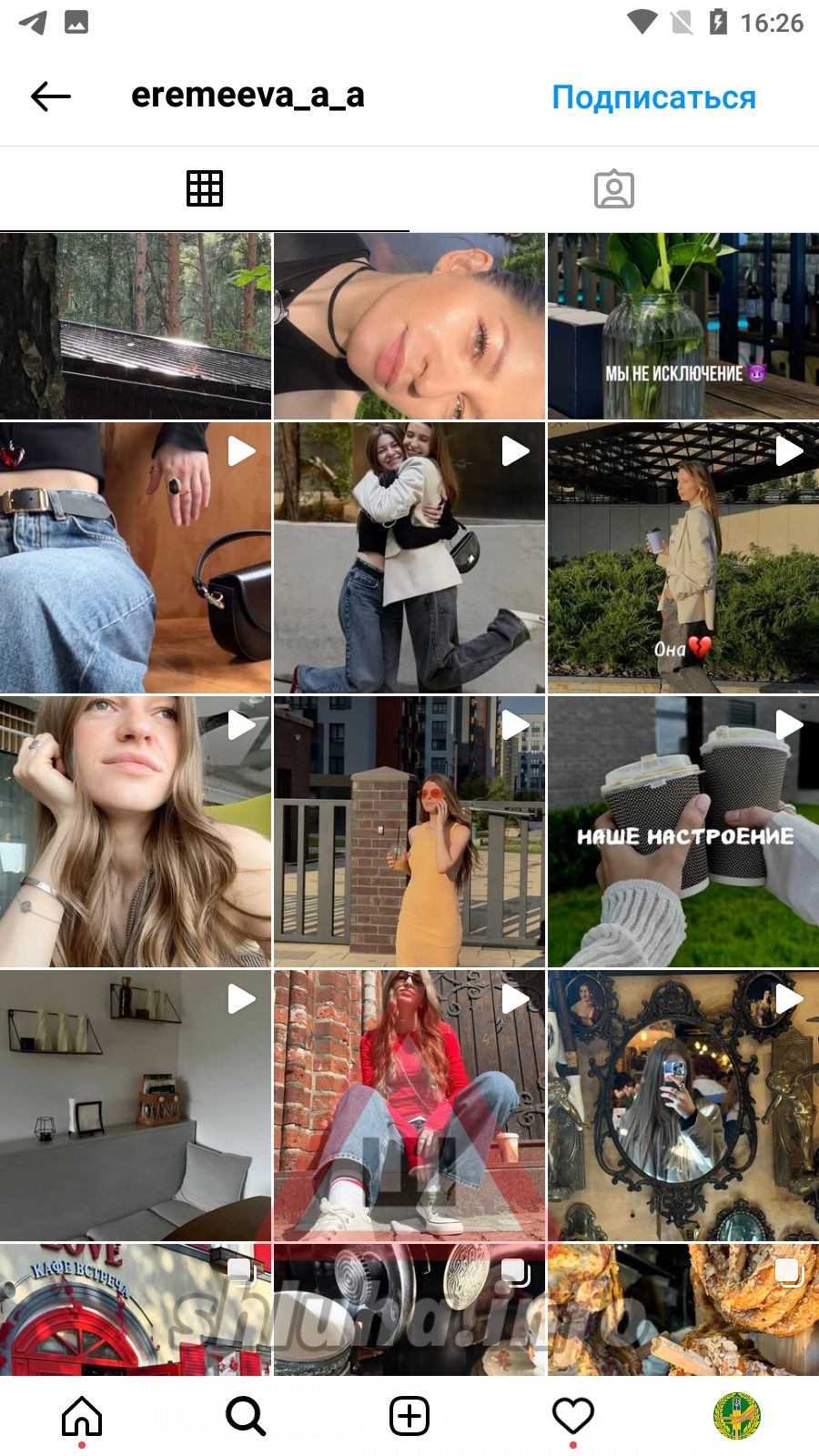The image size is (819, 1456).
Task: Go back using the arrow icon
Action: click(x=50, y=96)
